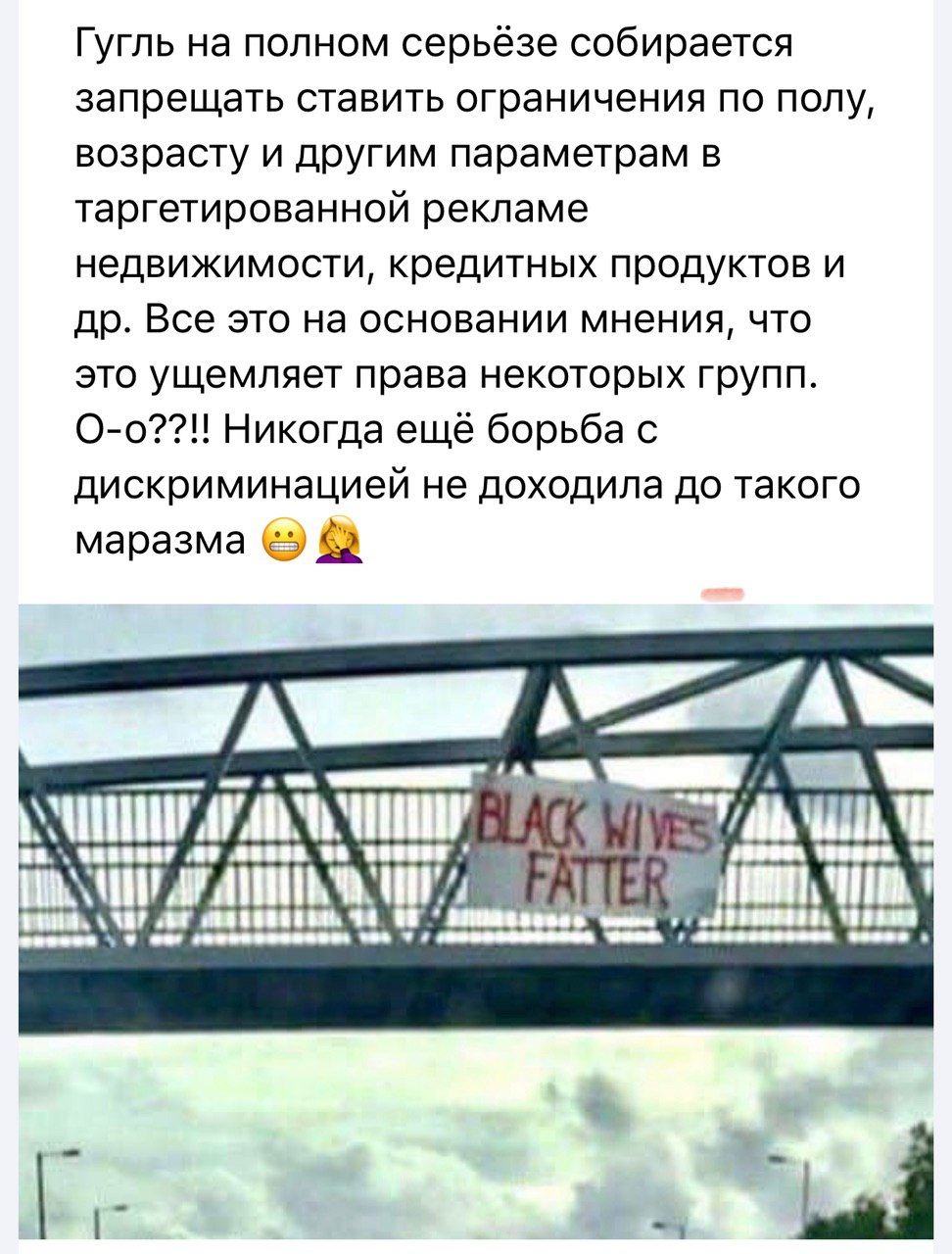Screen dimensions: 952x1254
Task: Open the bridge banner photo in the post
Action: [476, 921]
